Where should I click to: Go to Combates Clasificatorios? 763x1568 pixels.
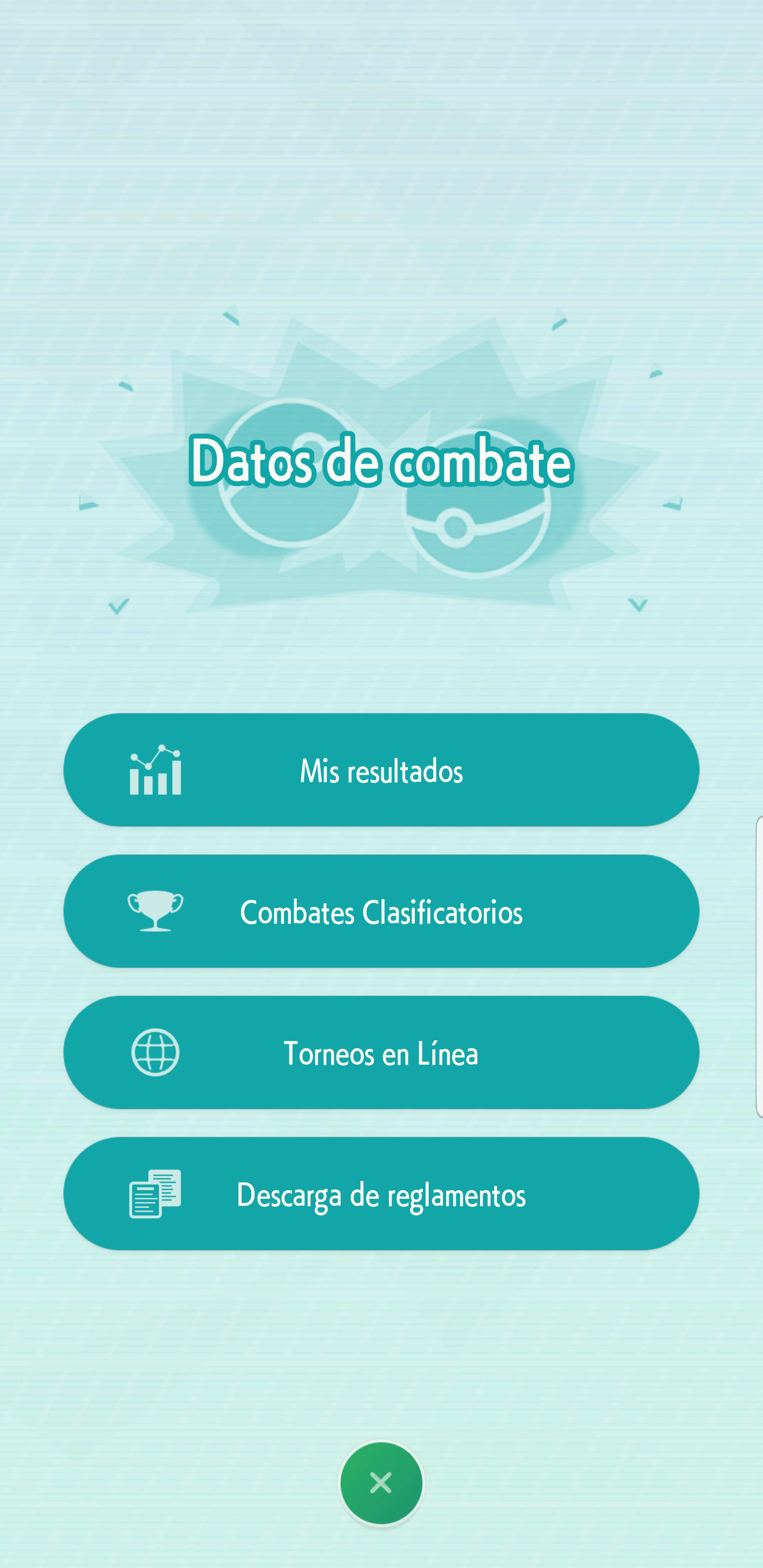[x=381, y=911]
